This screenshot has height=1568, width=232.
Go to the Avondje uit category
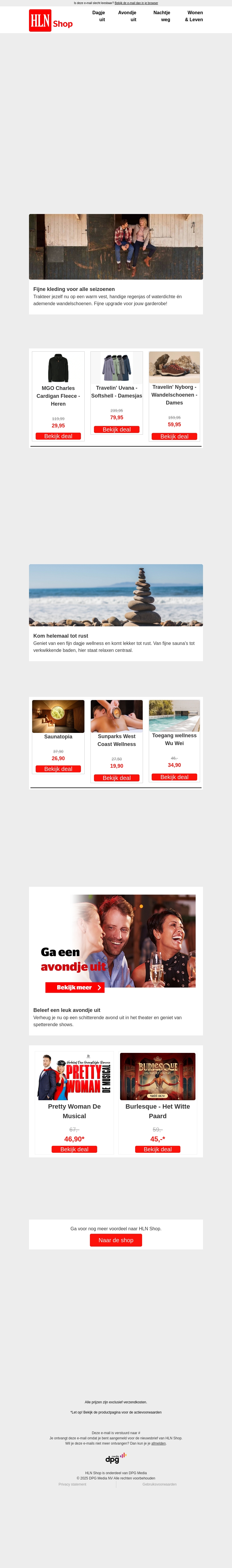[127, 17]
